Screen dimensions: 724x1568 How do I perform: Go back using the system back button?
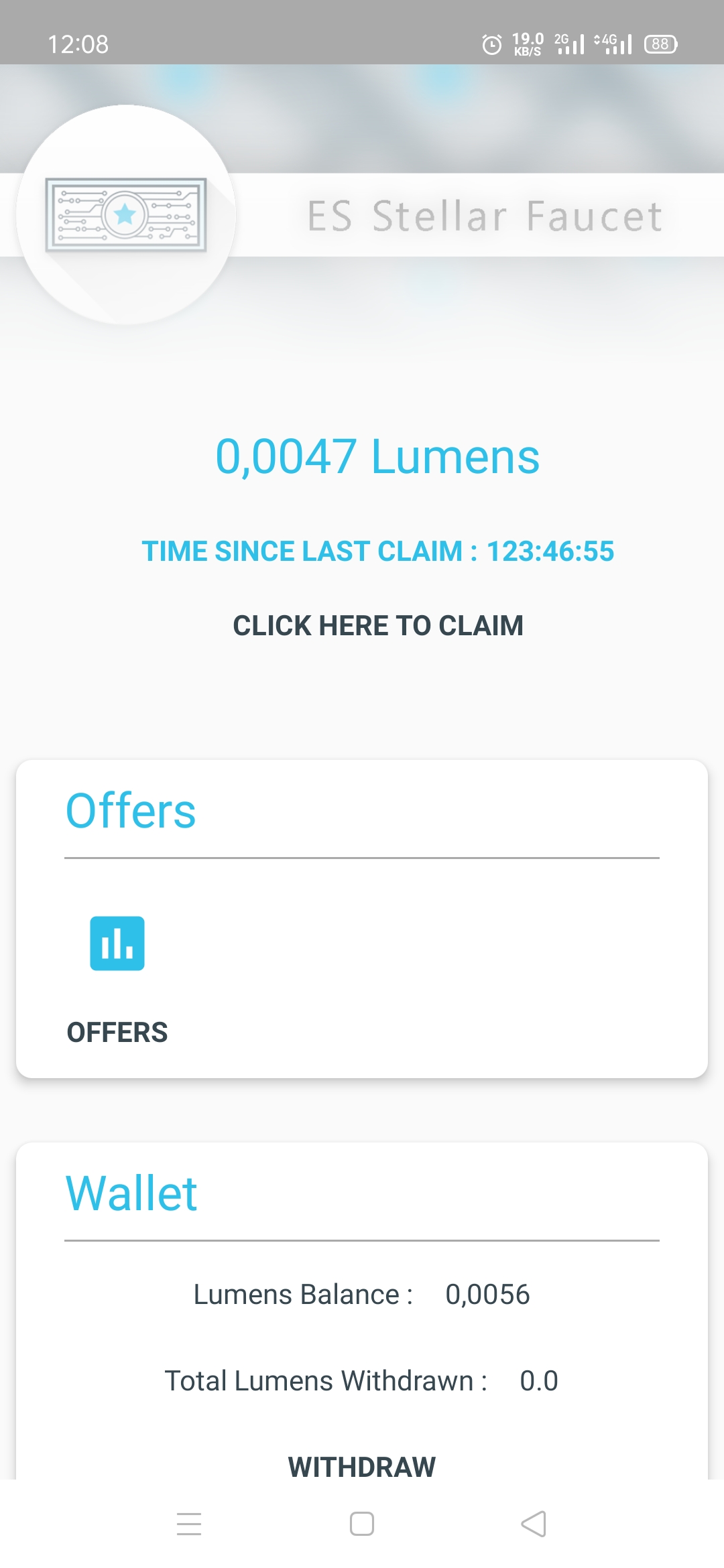coord(534,1524)
